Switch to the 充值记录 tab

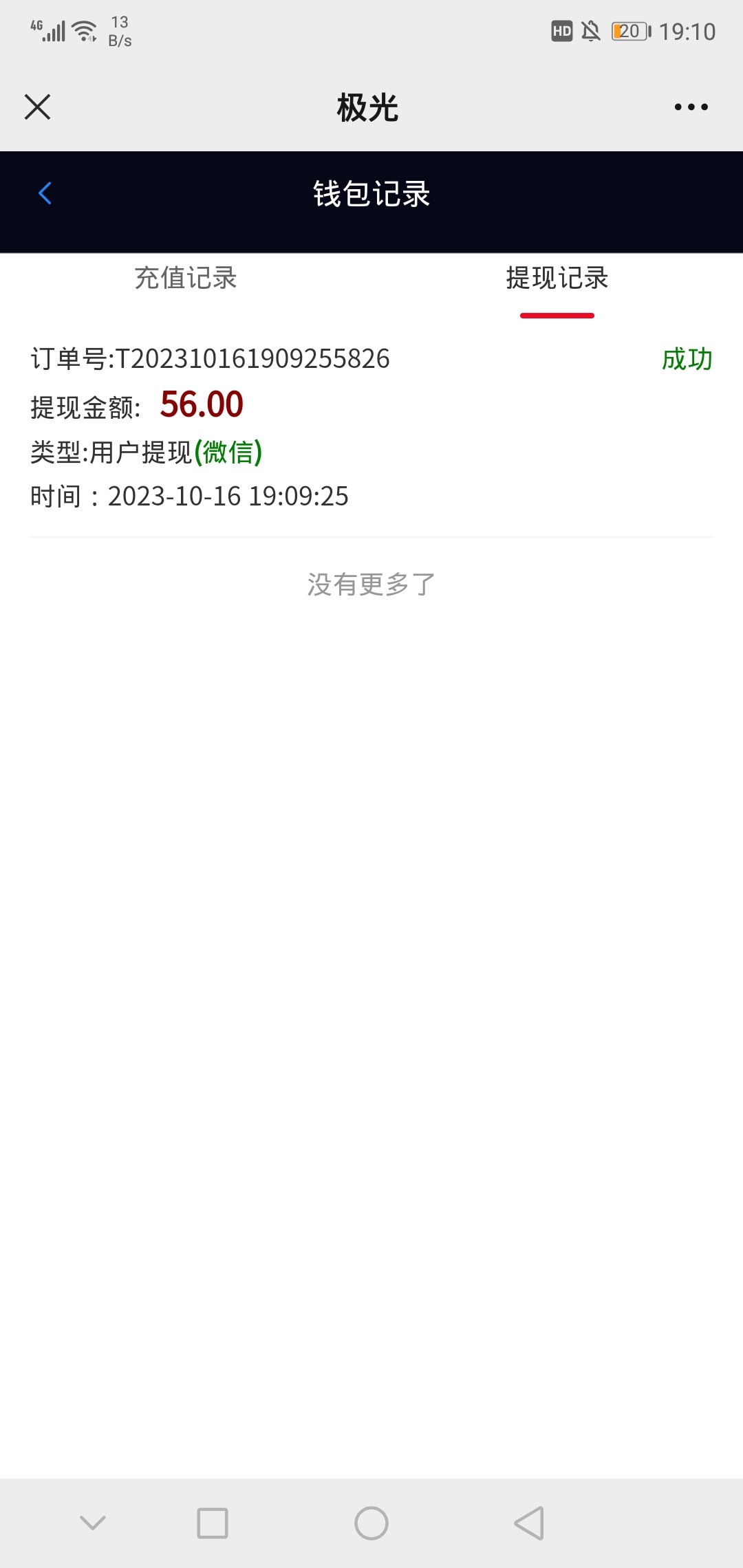coord(186,279)
